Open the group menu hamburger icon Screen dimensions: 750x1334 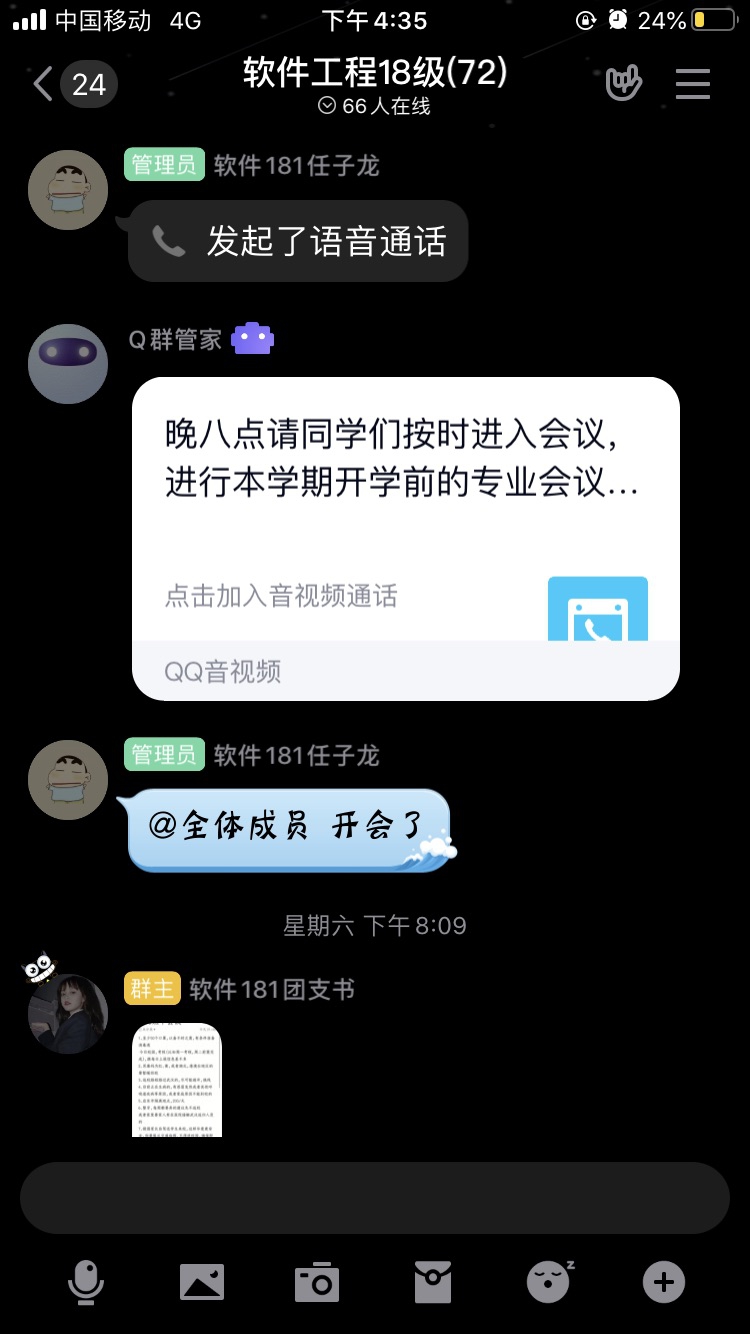[x=692, y=84]
